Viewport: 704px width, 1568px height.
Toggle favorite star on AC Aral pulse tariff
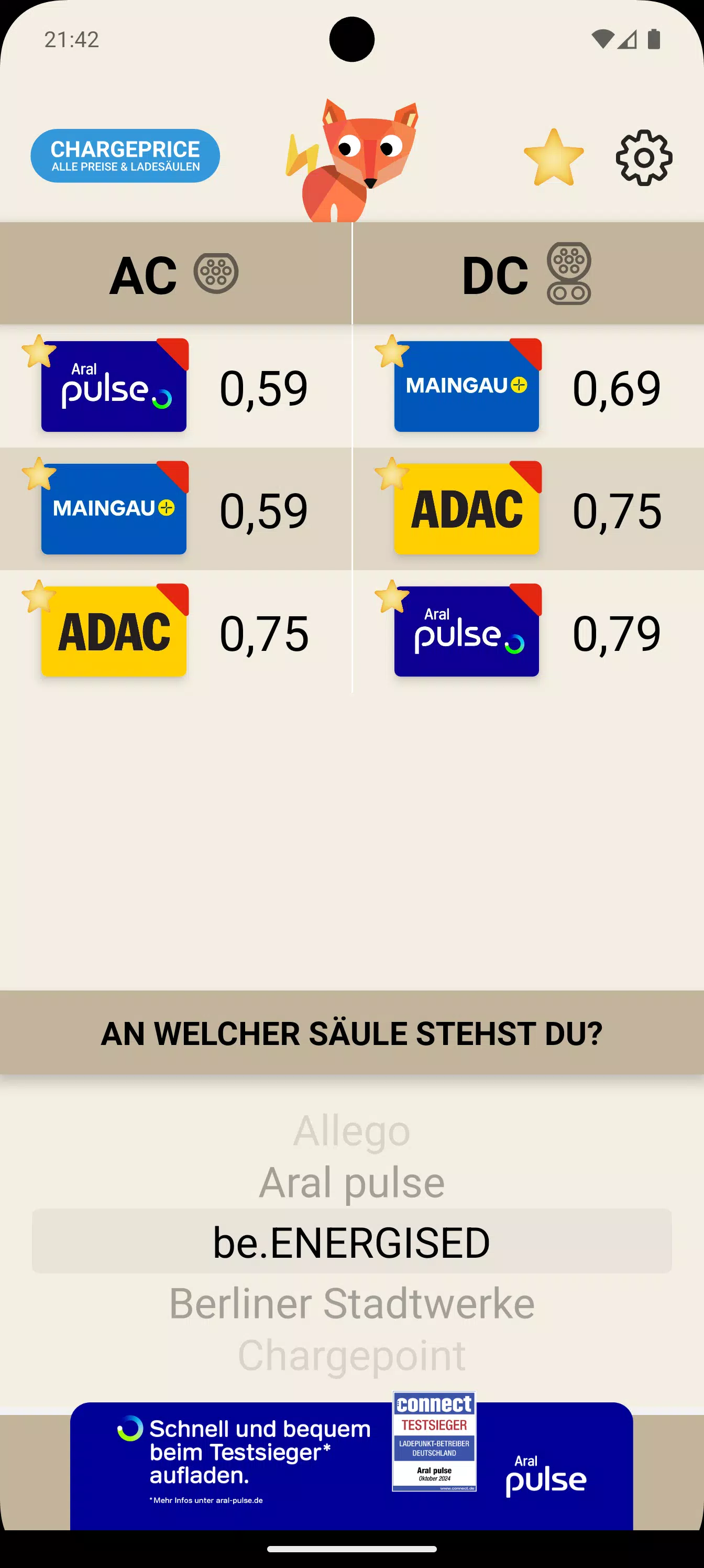pyautogui.click(x=38, y=351)
